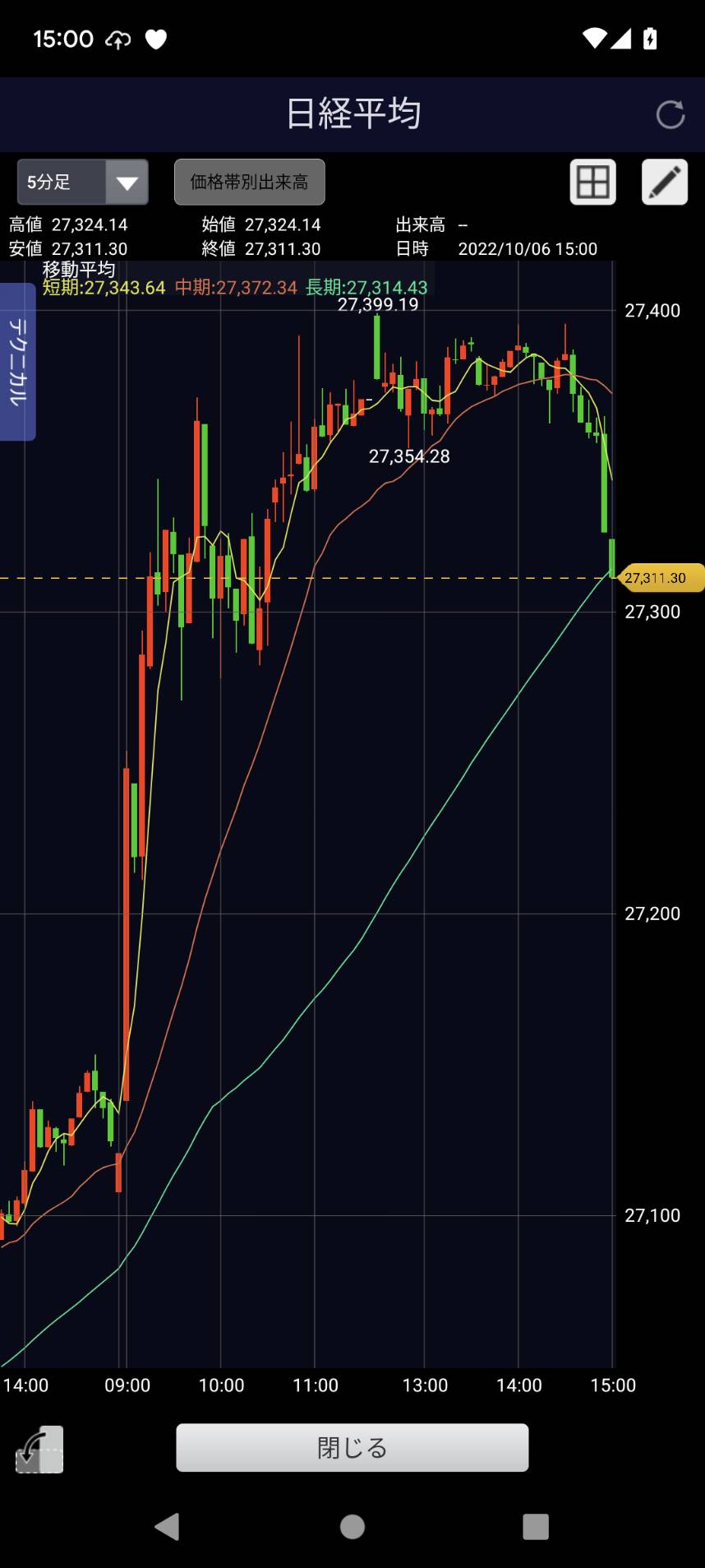Tap the 価格帯別出来高 button

click(250, 182)
